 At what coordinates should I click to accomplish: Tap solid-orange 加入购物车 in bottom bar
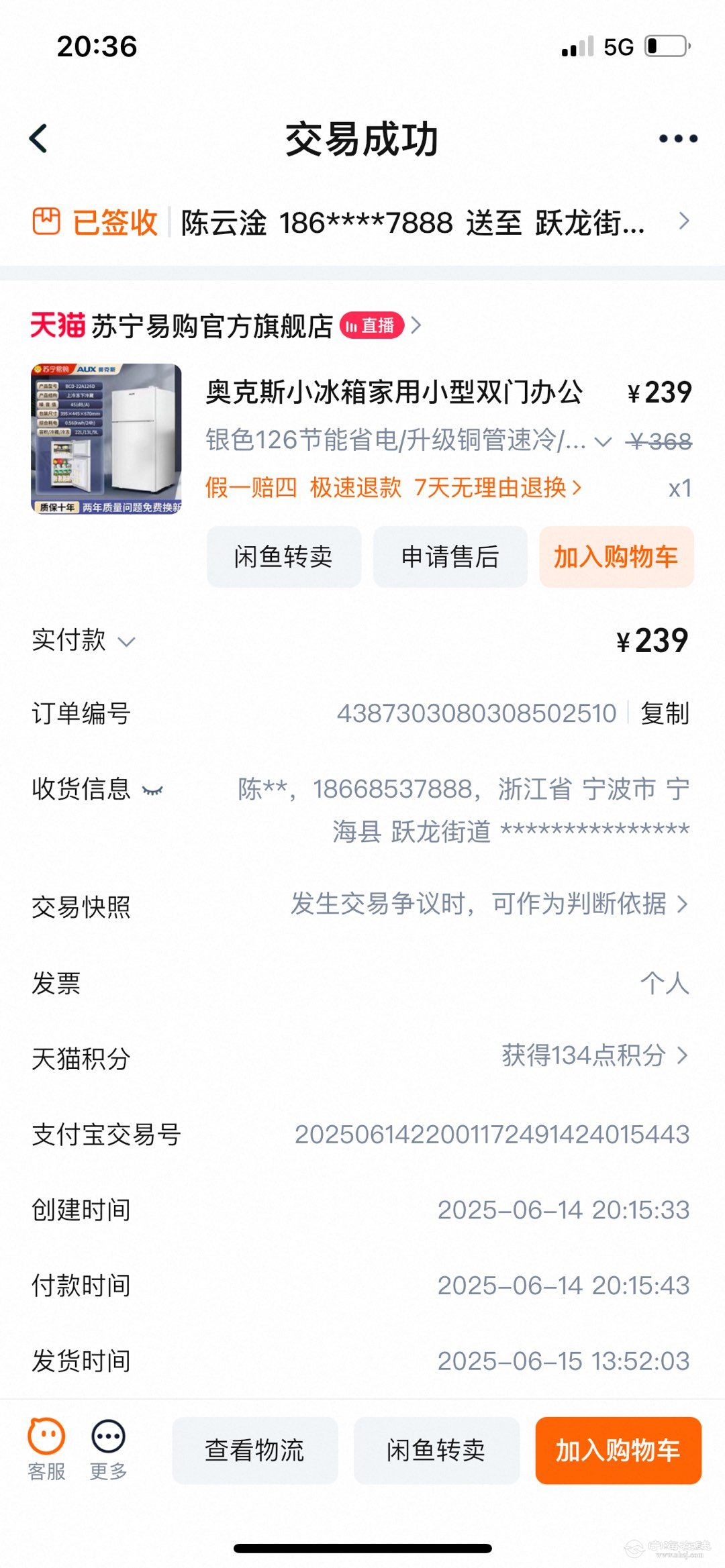(618, 1450)
